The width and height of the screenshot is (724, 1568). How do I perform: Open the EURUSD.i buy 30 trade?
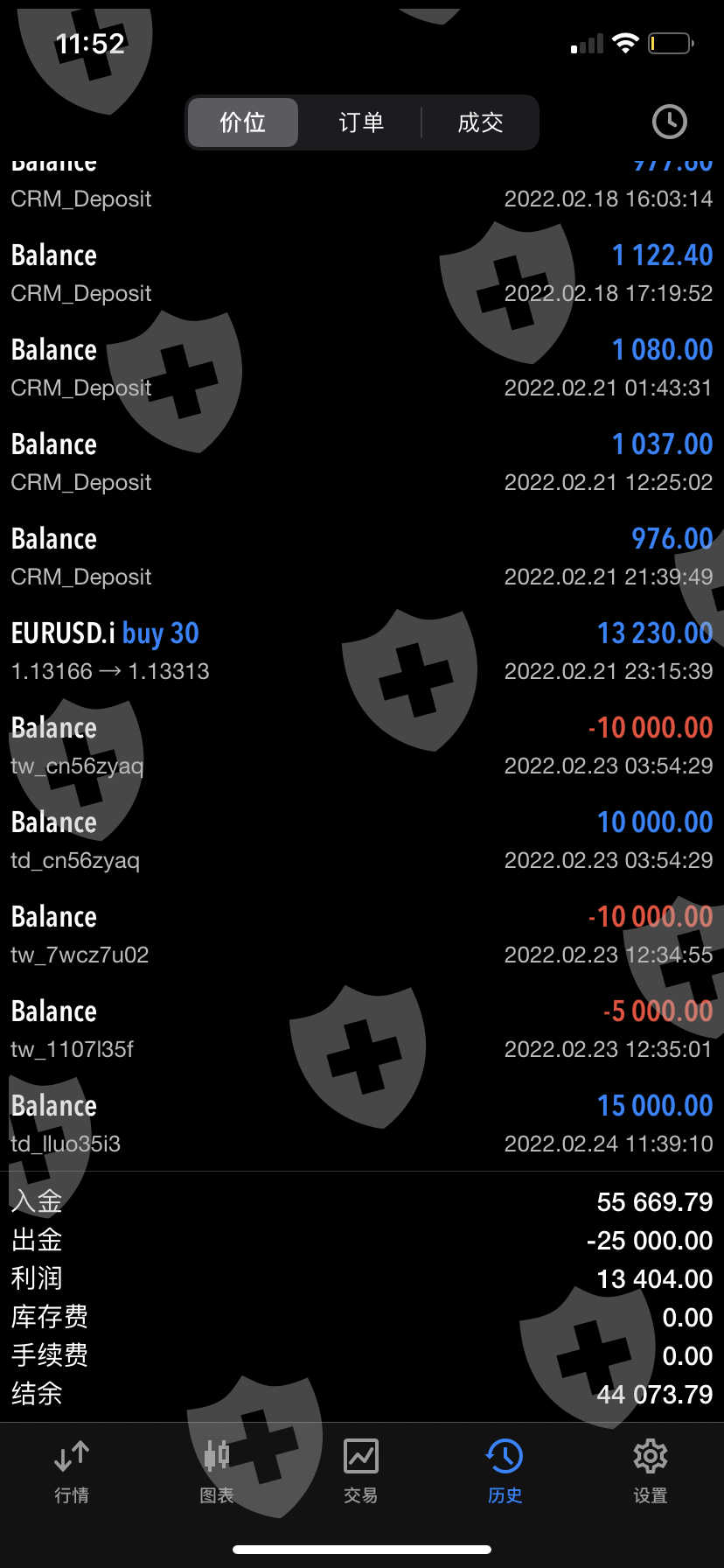coord(362,651)
